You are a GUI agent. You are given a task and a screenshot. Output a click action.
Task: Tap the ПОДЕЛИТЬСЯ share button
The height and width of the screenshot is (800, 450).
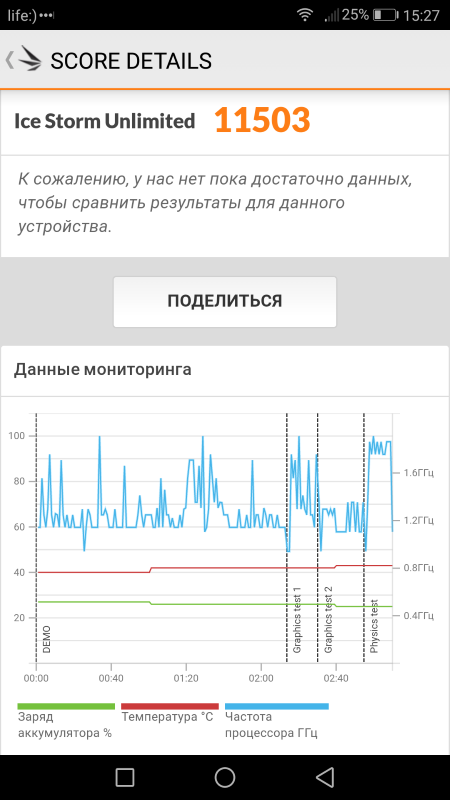click(225, 302)
